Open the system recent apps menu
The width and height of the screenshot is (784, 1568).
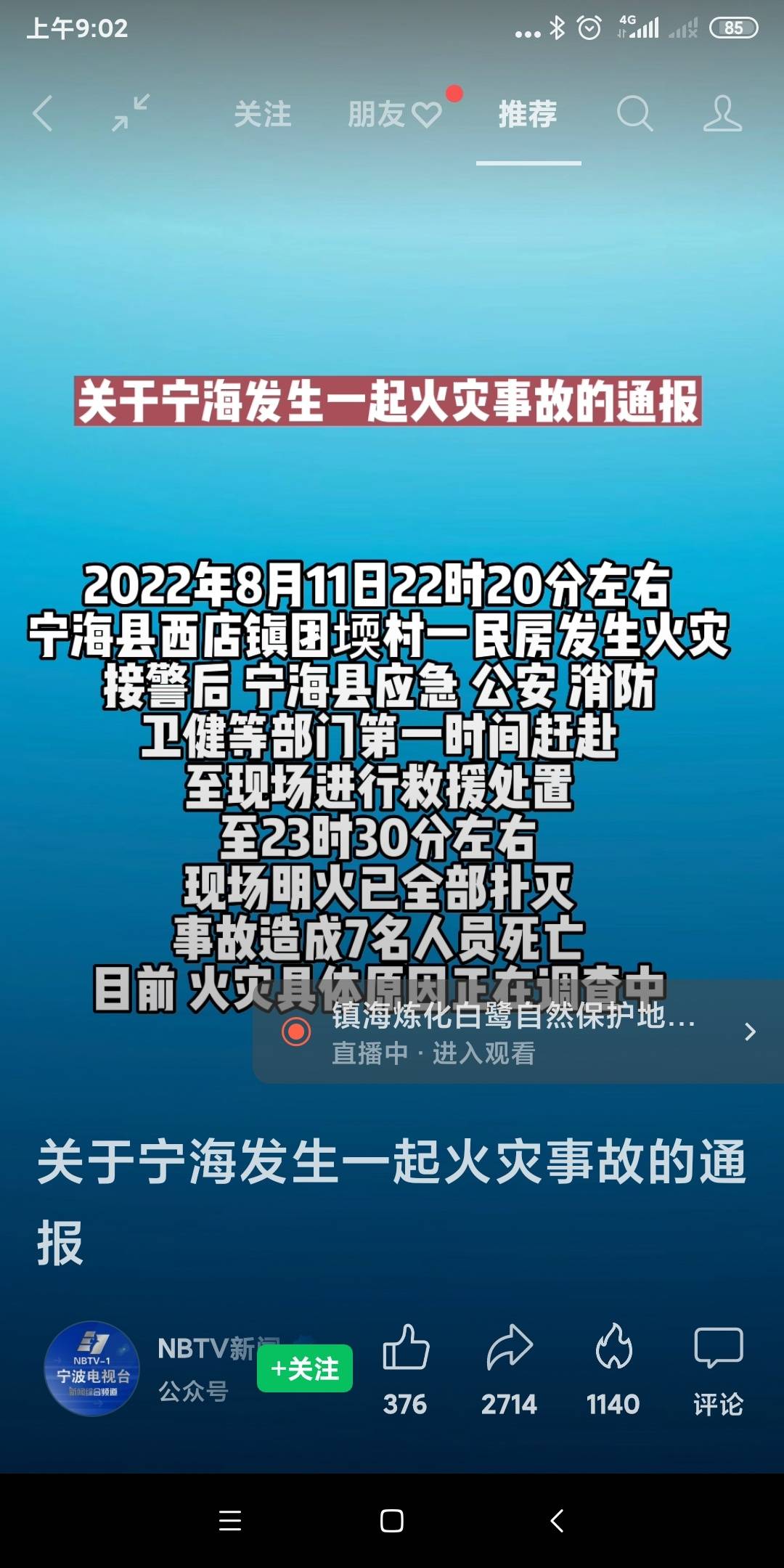[230, 1521]
